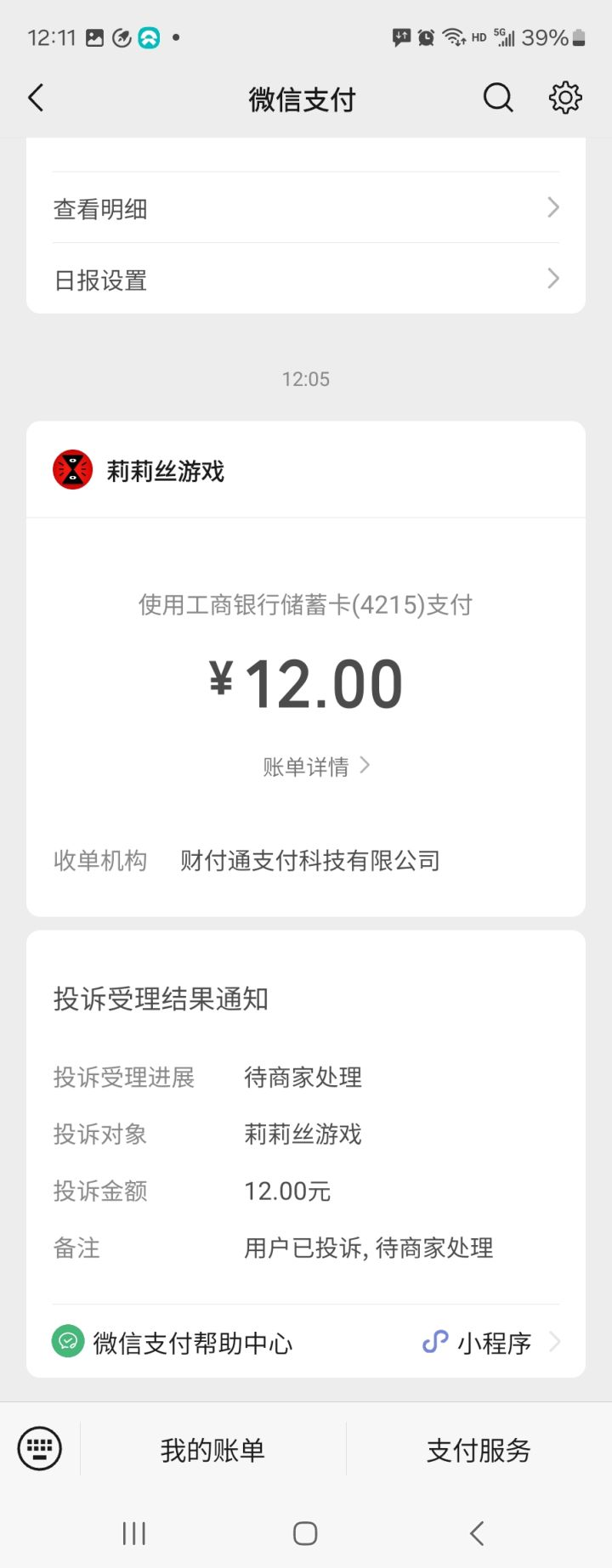Open the settings gear icon
Image resolution: width=612 pixels, height=1568 pixels.
pos(565,99)
